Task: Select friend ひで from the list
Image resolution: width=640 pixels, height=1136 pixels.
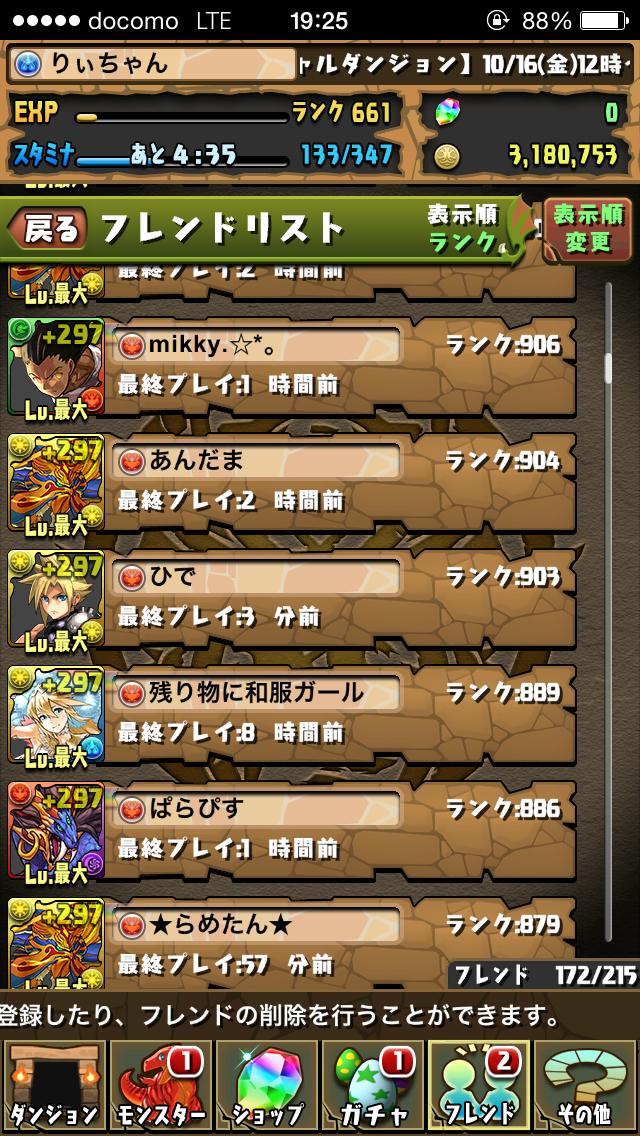Action: point(340,598)
